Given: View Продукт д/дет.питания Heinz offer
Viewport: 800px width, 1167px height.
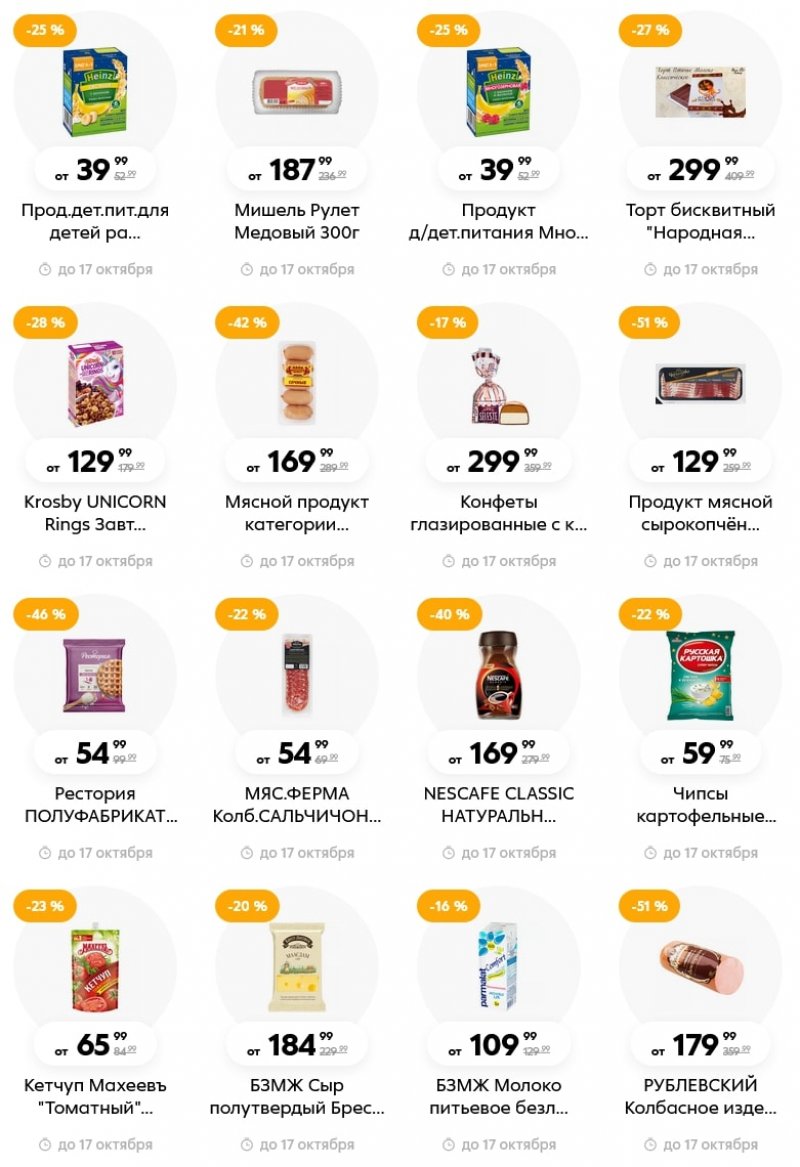Looking at the screenshot, I should pyautogui.click(x=498, y=222).
